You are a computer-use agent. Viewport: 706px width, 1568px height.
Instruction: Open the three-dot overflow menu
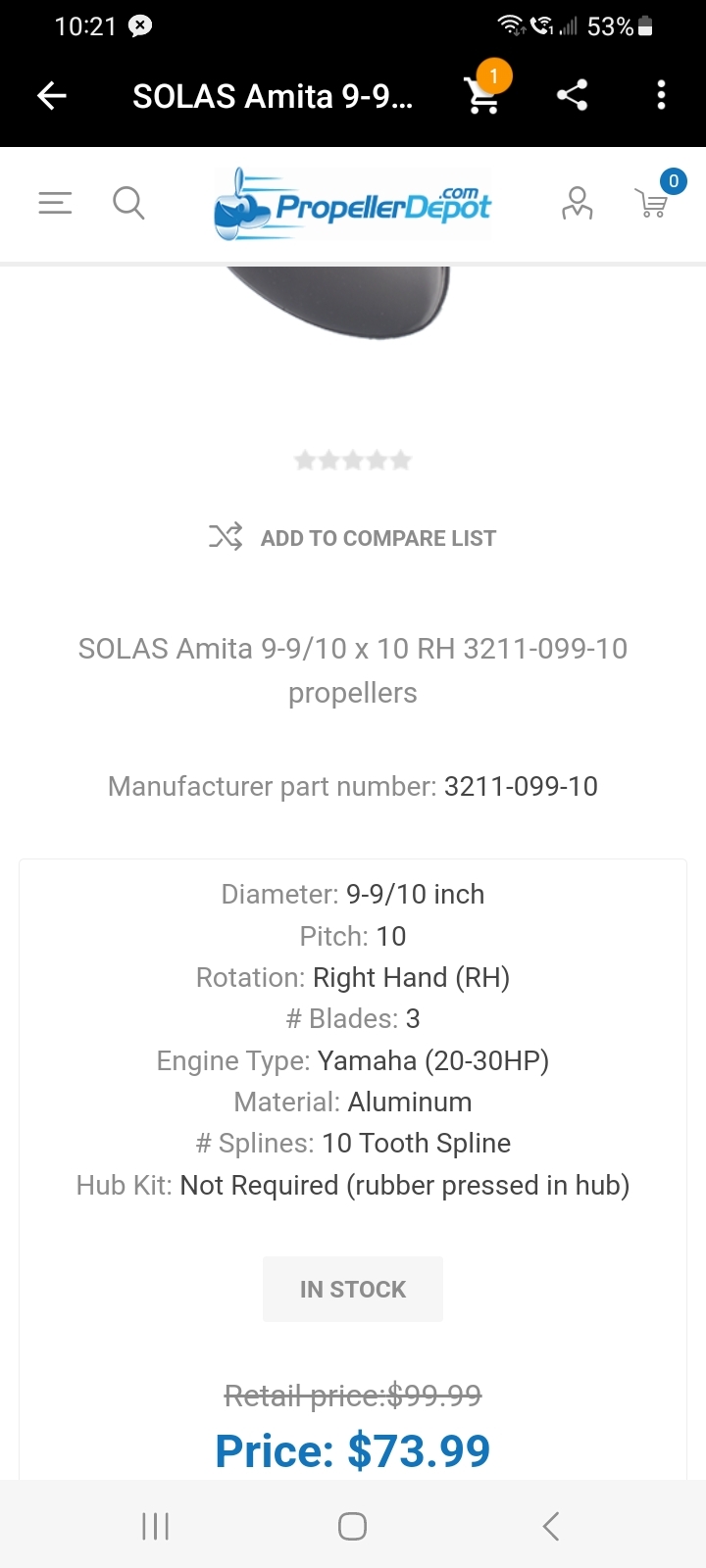(x=661, y=95)
